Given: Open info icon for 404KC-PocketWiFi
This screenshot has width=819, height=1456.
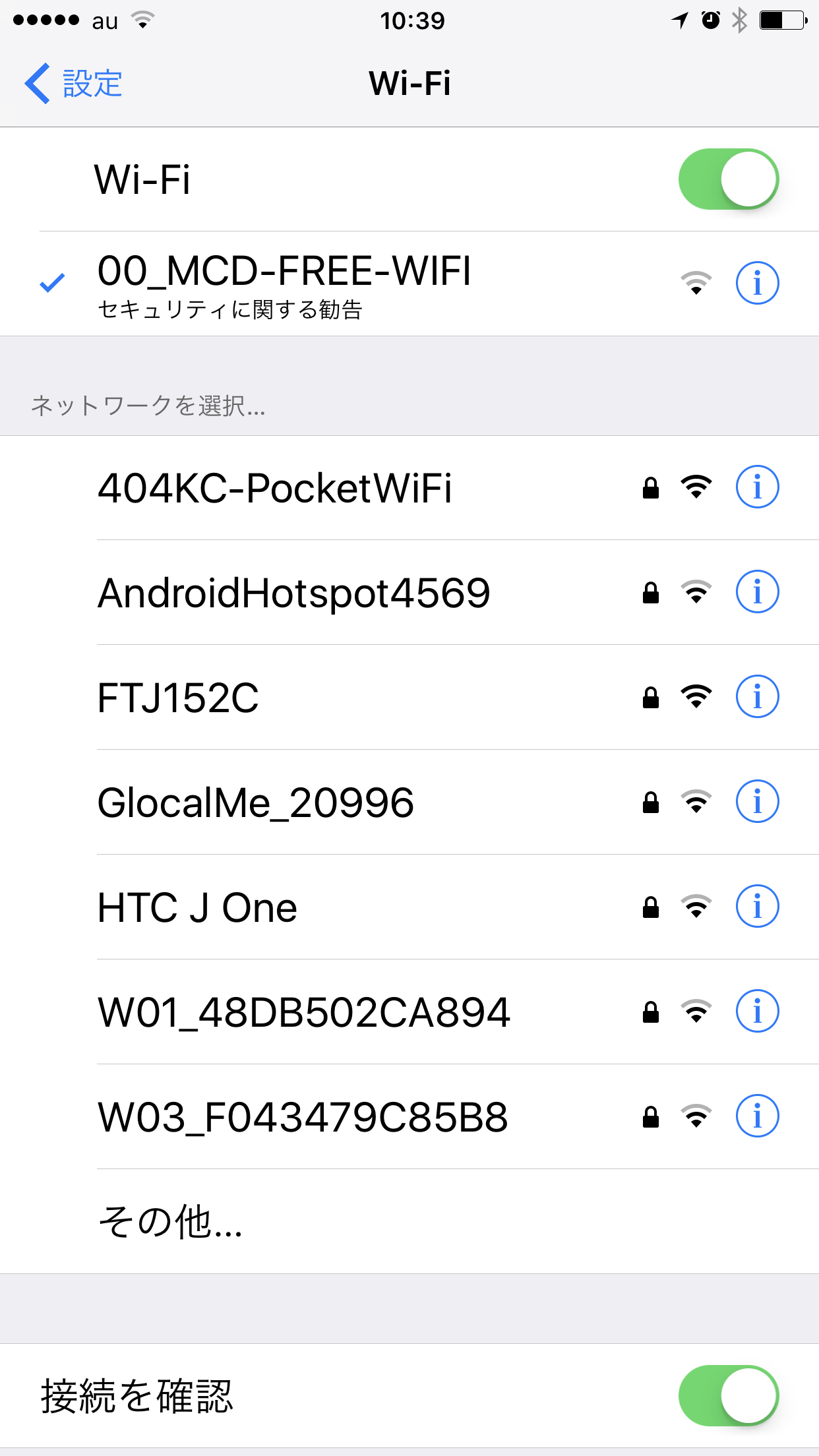Looking at the screenshot, I should coord(757,487).
